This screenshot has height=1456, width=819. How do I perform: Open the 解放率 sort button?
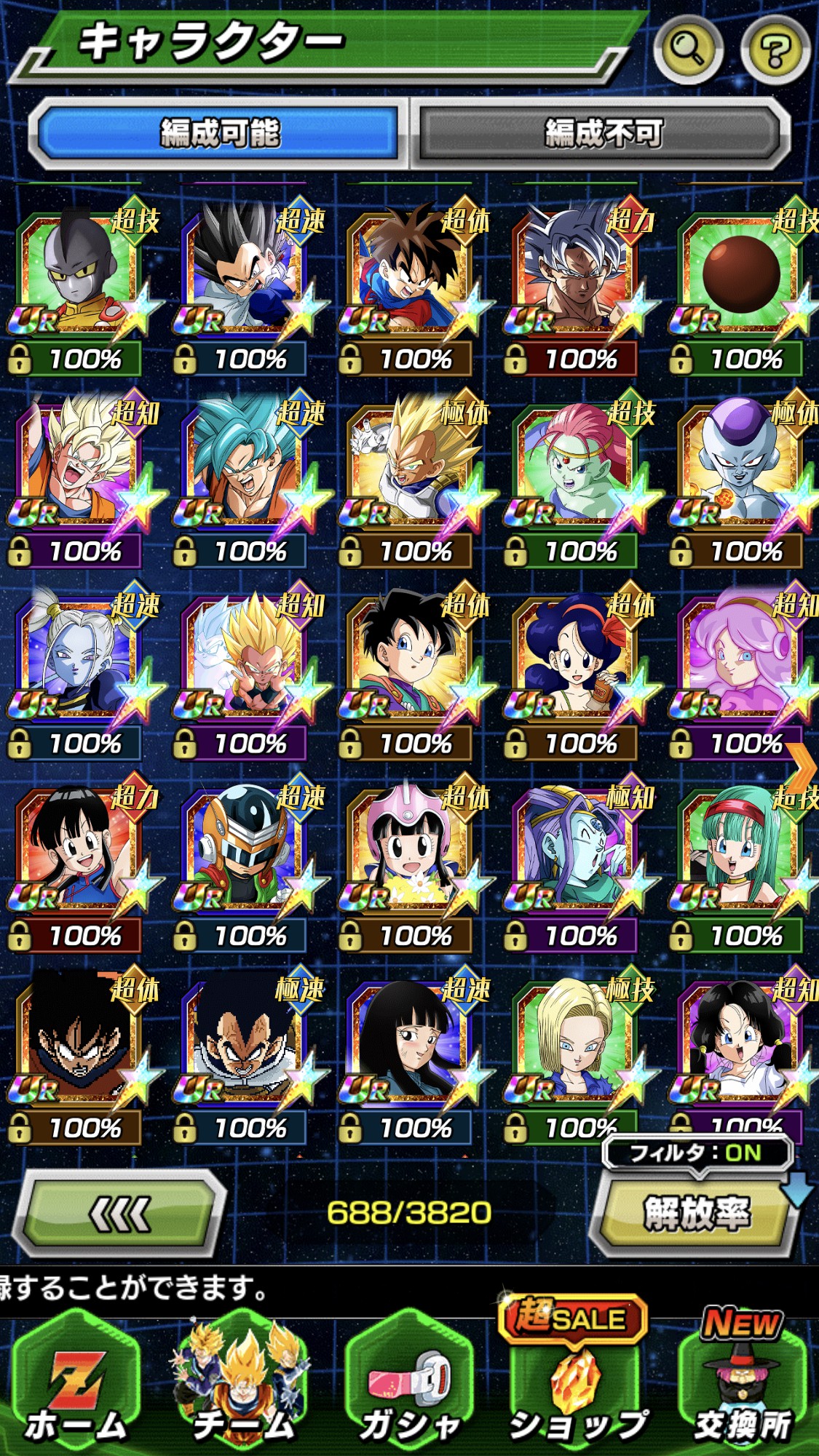pos(695,1213)
